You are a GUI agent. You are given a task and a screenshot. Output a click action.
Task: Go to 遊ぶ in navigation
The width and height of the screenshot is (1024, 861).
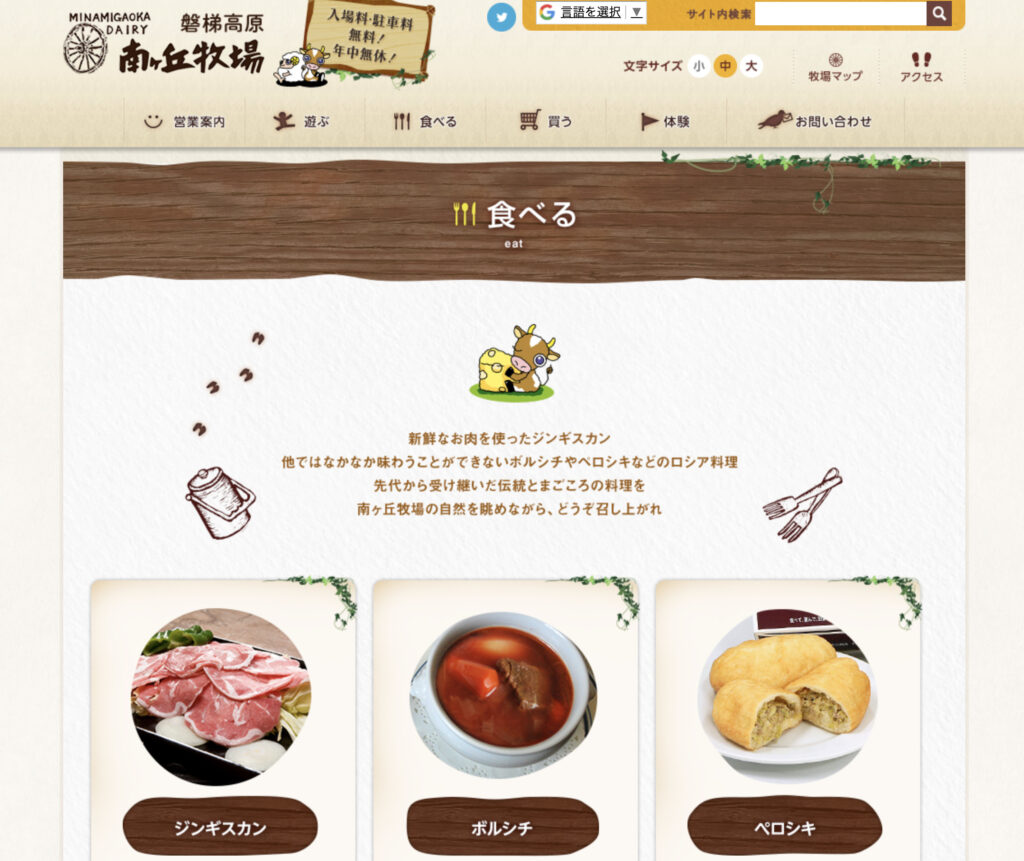click(x=303, y=122)
